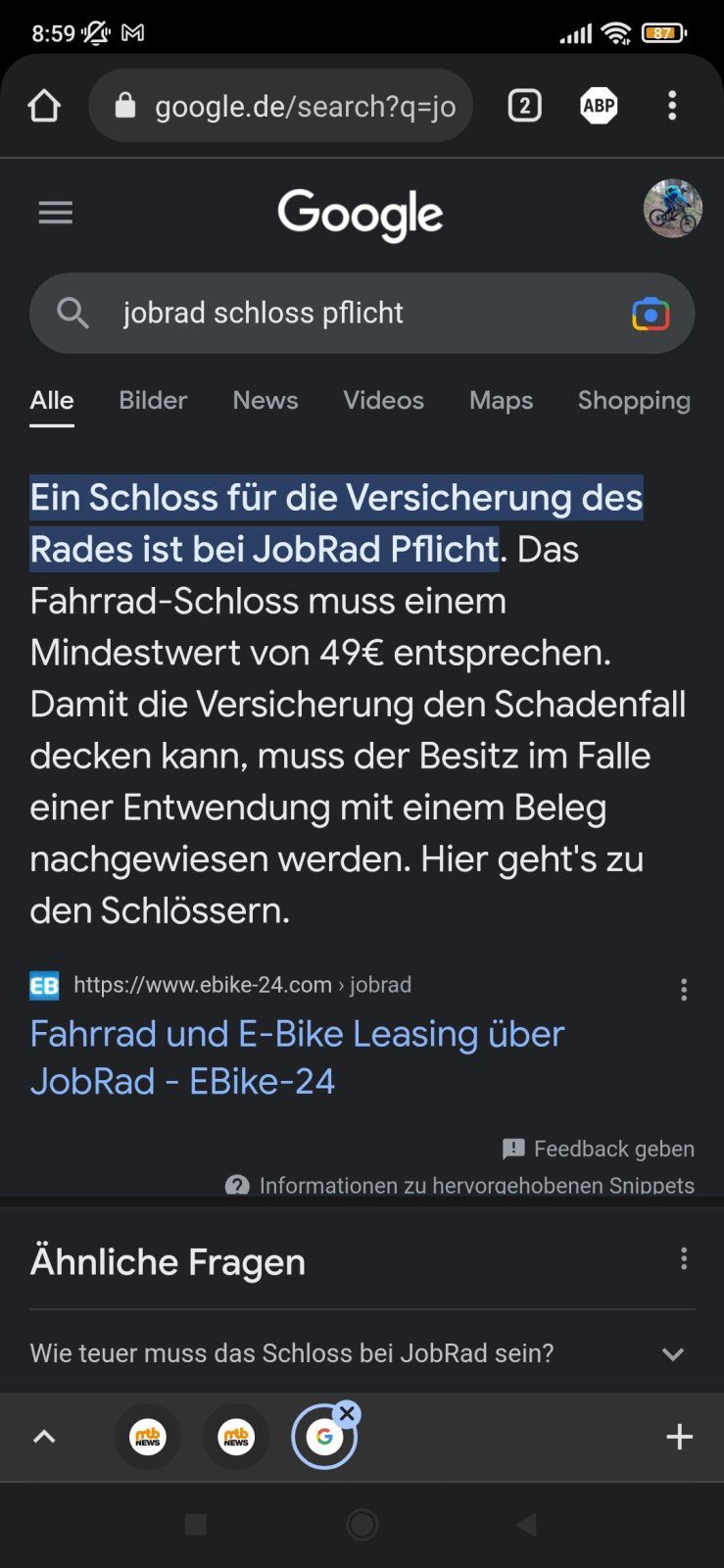Viewport: 724px width, 1568px height.
Task: Show Shopping results
Action: pos(634,401)
